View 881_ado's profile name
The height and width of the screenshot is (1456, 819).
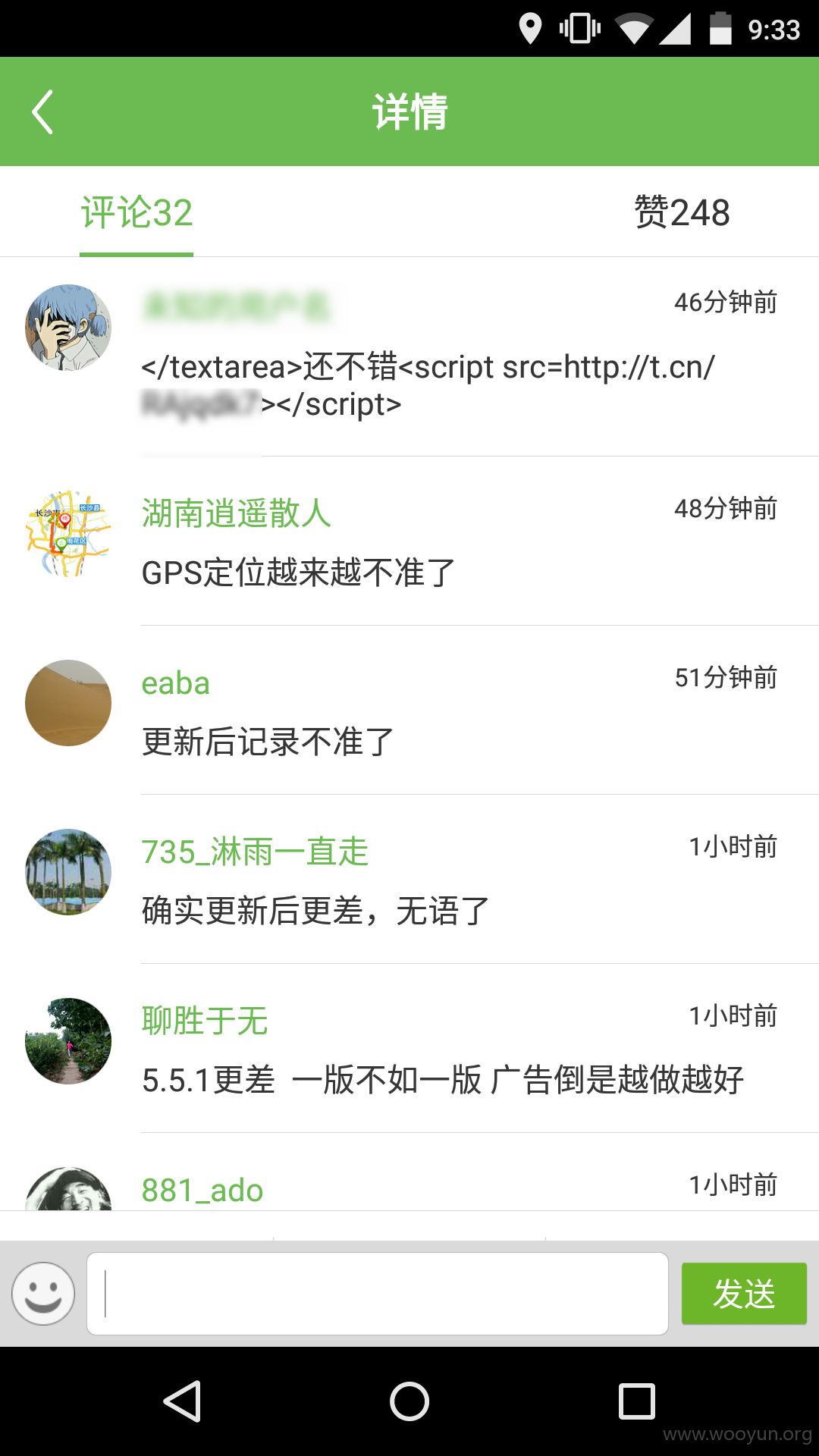202,1190
